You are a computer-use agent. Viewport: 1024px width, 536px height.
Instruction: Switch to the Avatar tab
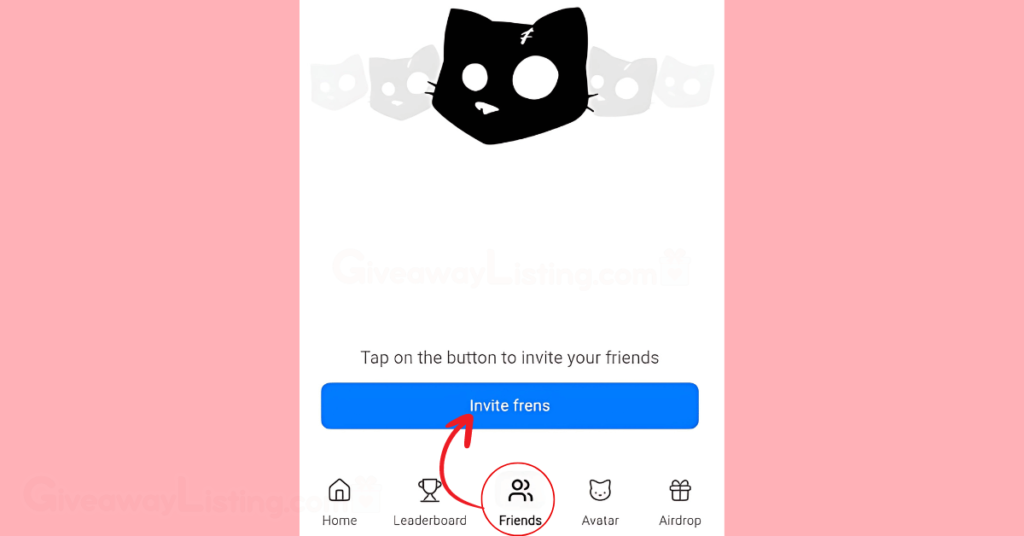[x=600, y=502]
